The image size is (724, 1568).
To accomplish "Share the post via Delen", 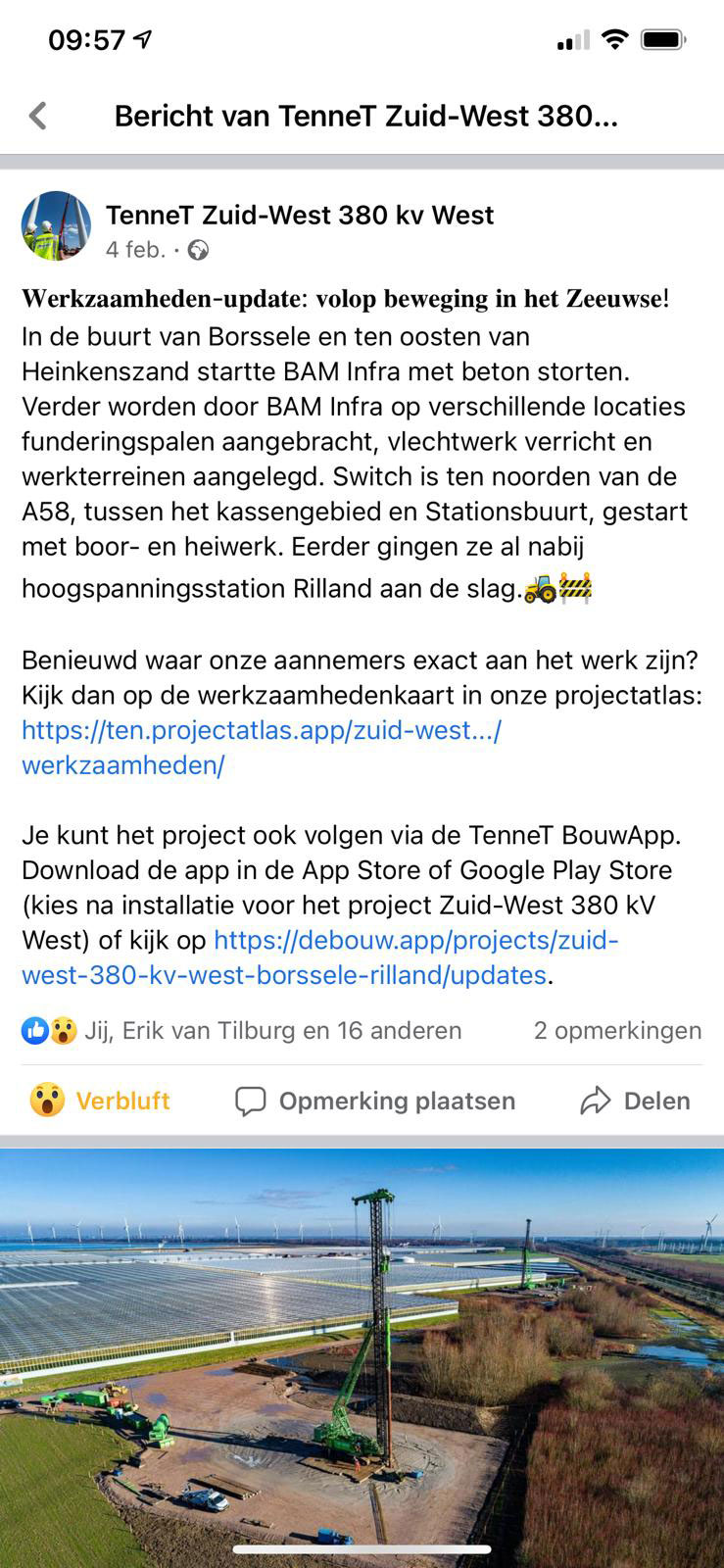I will pos(635,1102).
